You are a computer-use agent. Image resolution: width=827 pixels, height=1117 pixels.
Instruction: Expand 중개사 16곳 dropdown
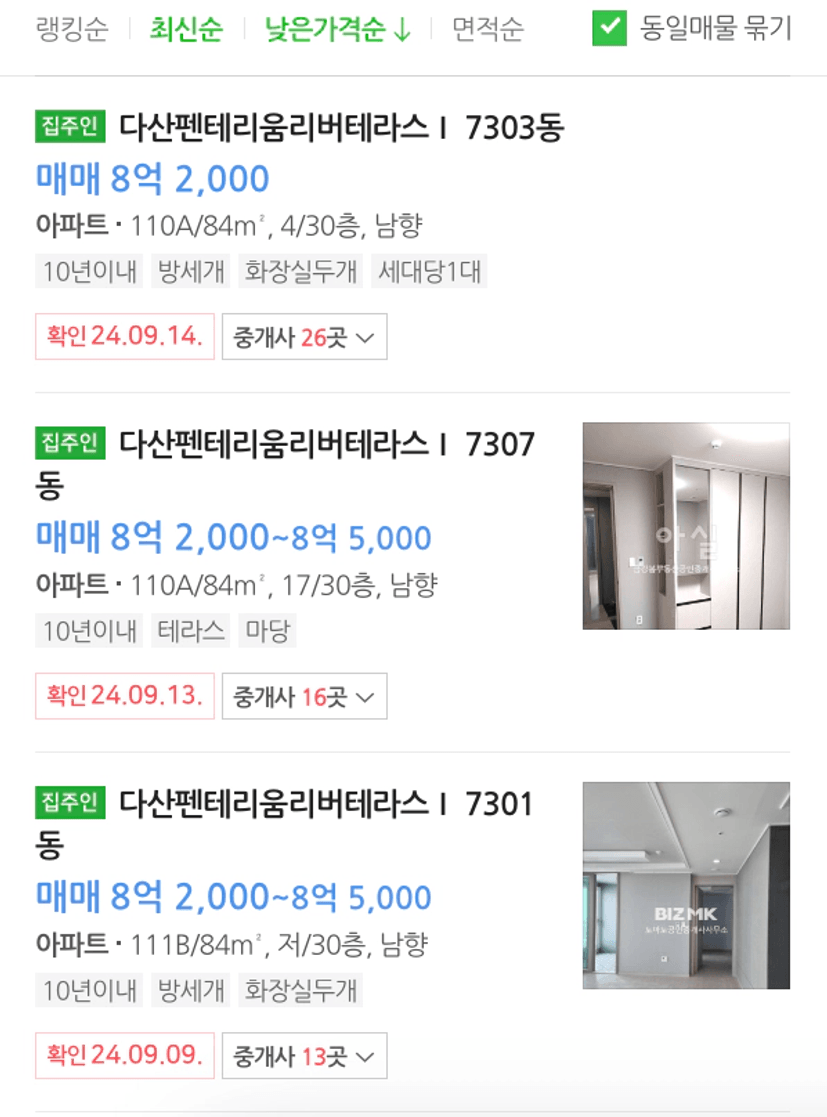tap(304, 696)
